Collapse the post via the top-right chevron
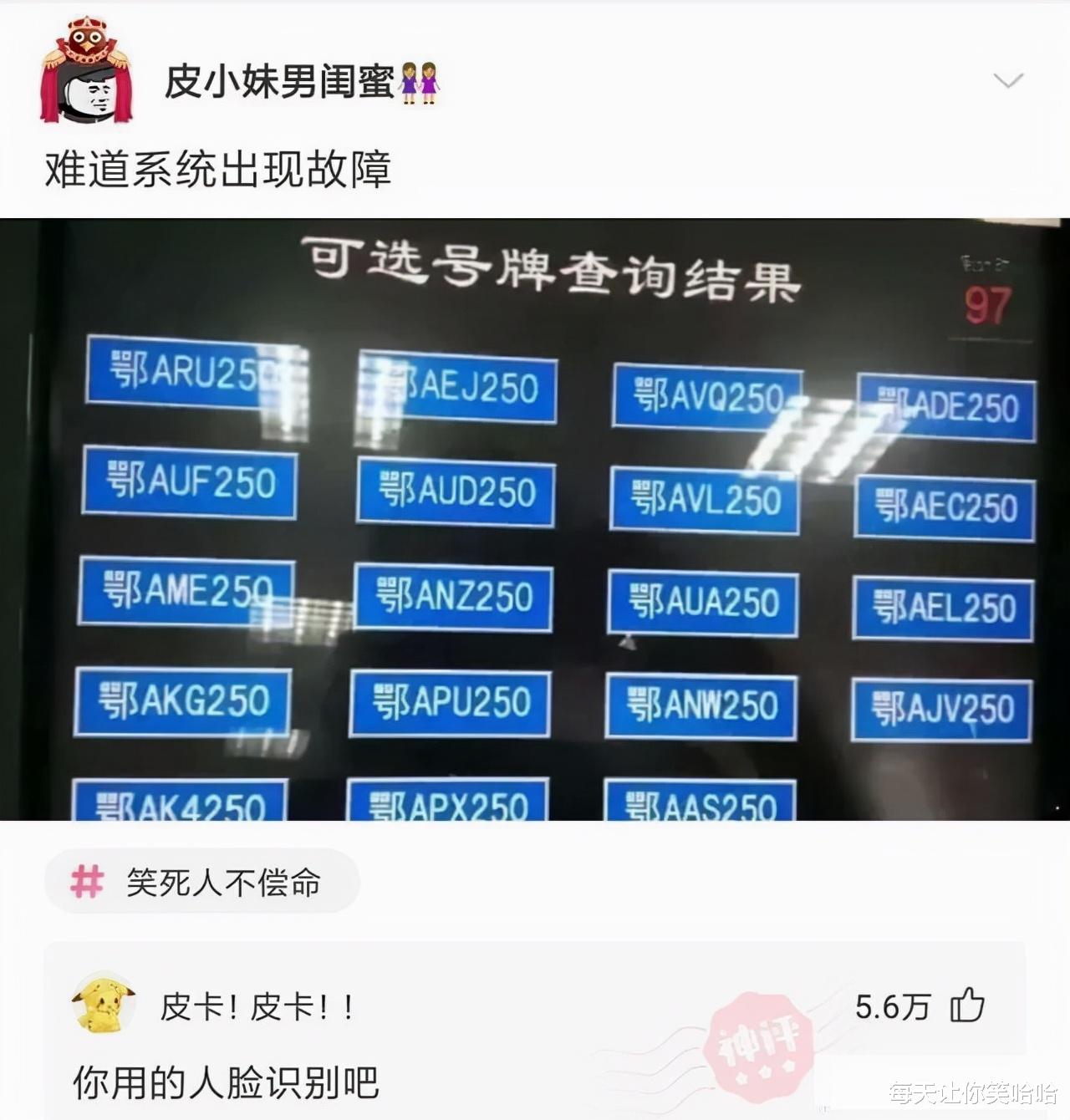 pos(1009,79)
